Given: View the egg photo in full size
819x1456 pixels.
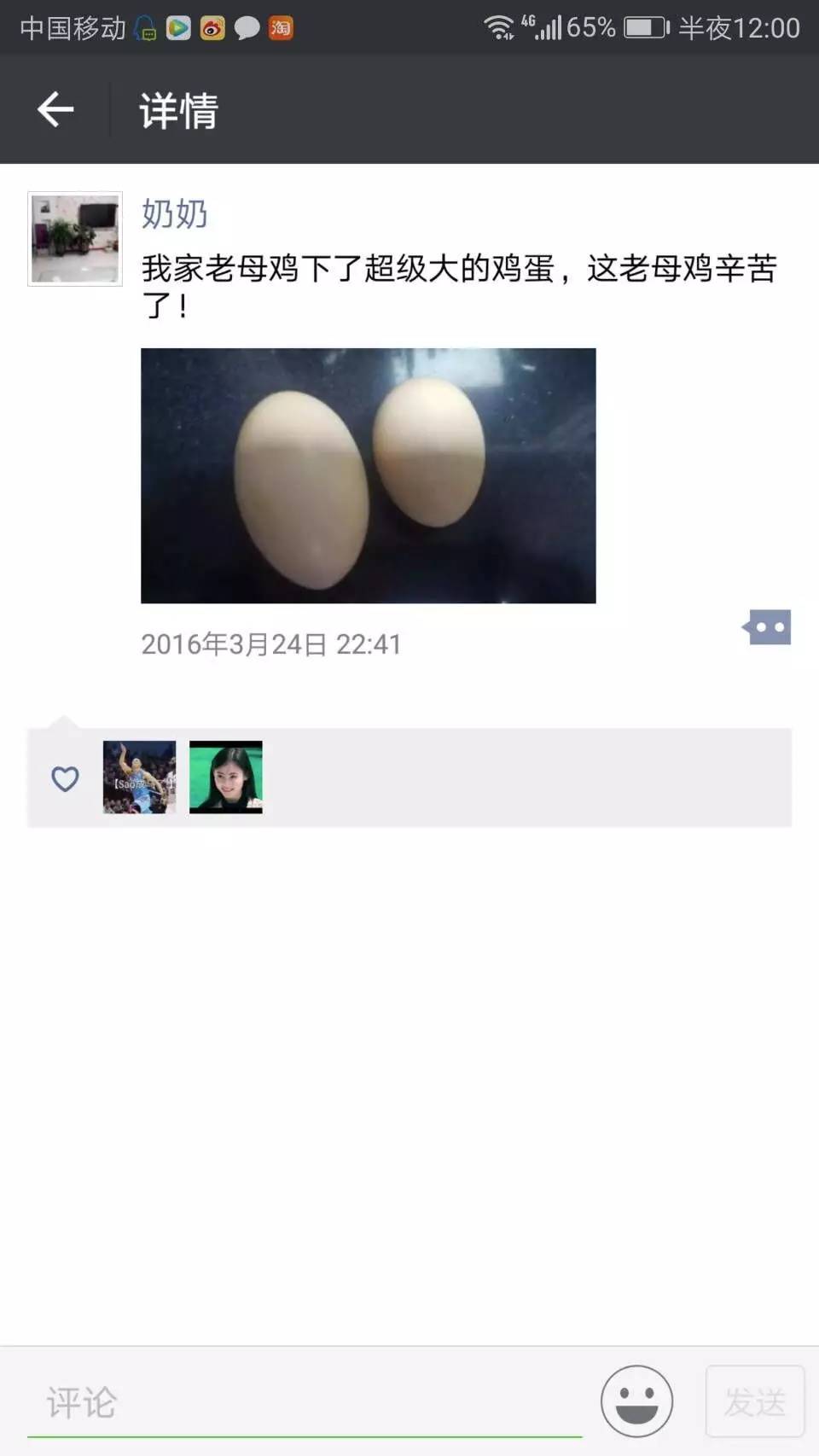Looking at the screenshot, I should (368, 475).
